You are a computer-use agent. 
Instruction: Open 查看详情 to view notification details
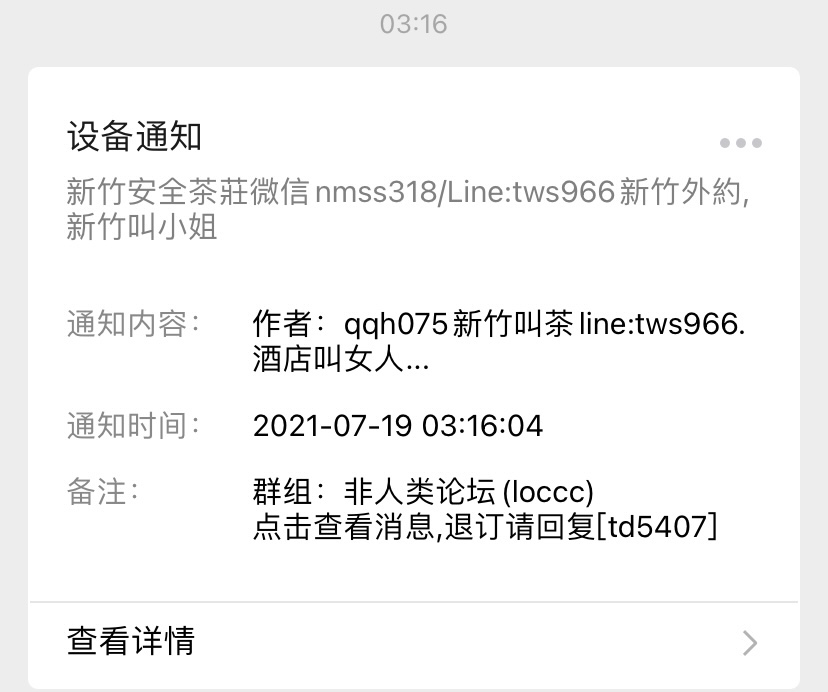tap(412, 641)
